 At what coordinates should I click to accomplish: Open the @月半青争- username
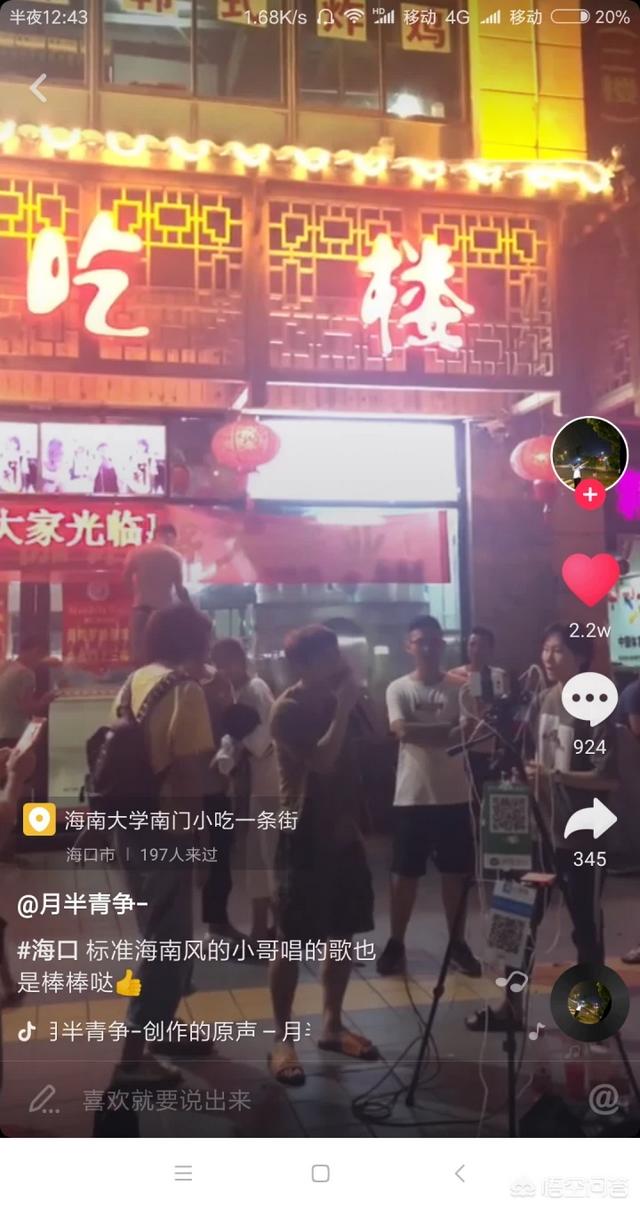(83, 906)
